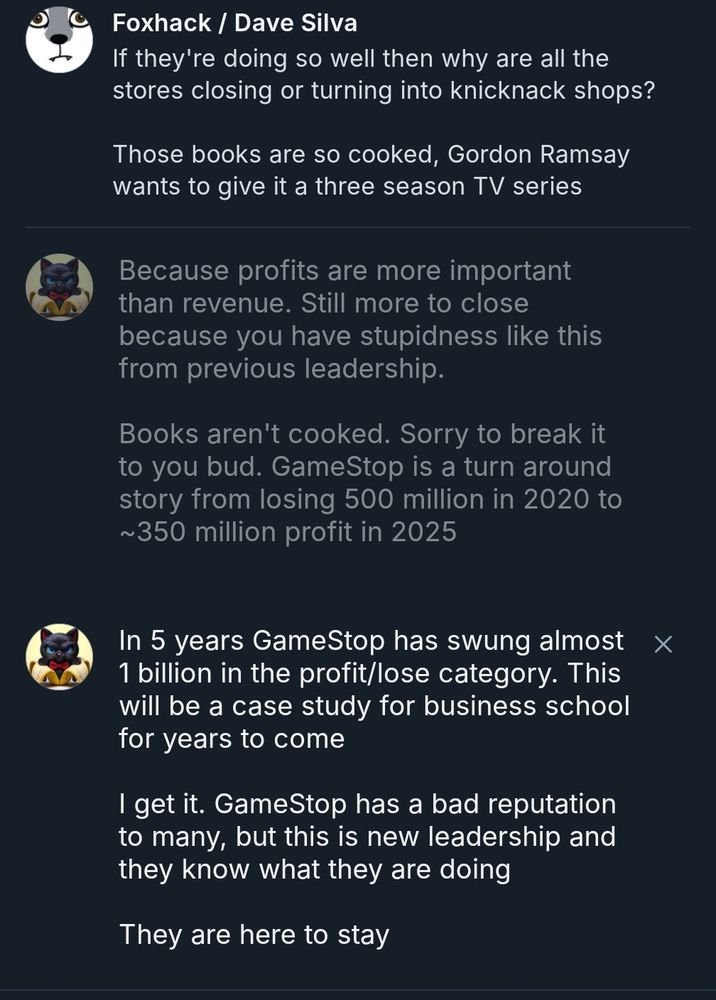Remove the post about the 1 billion swing
Screen dimensions: 716x1000
(662, 644)
